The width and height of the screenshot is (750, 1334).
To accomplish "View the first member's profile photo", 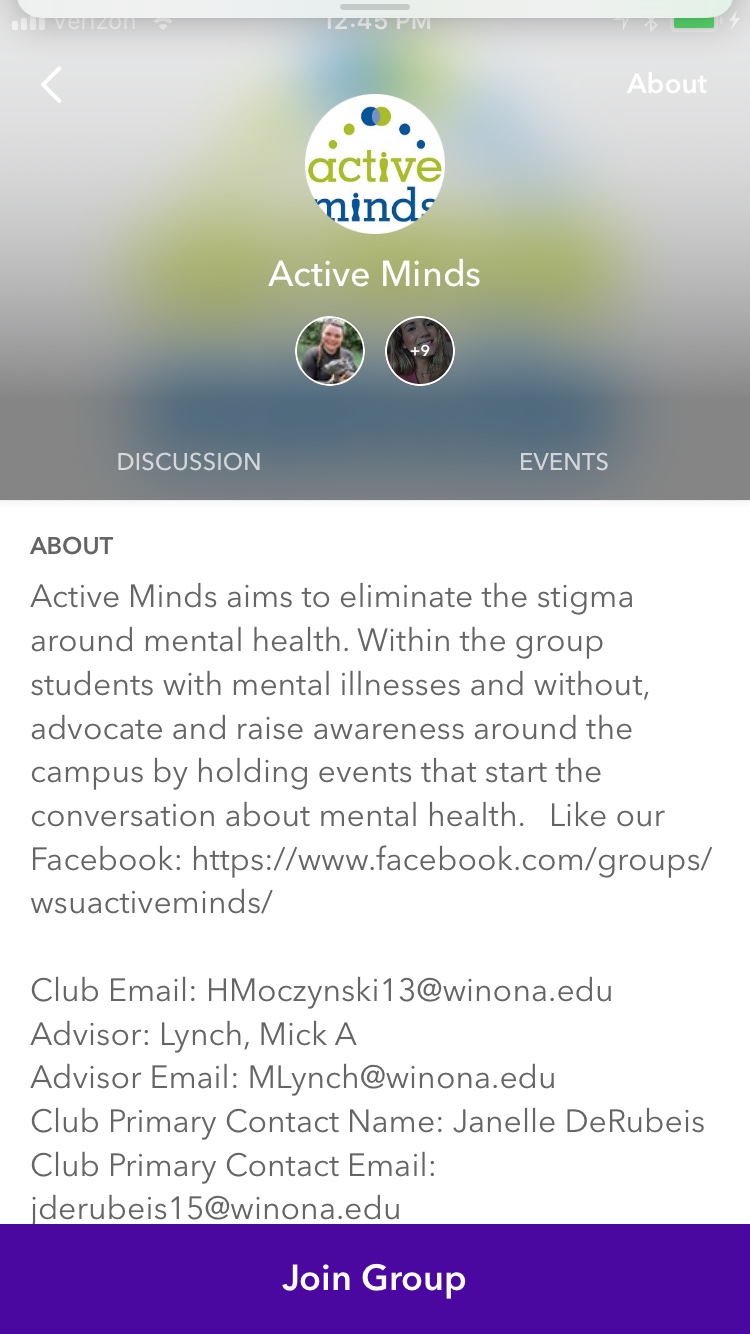I will point(330,351).
